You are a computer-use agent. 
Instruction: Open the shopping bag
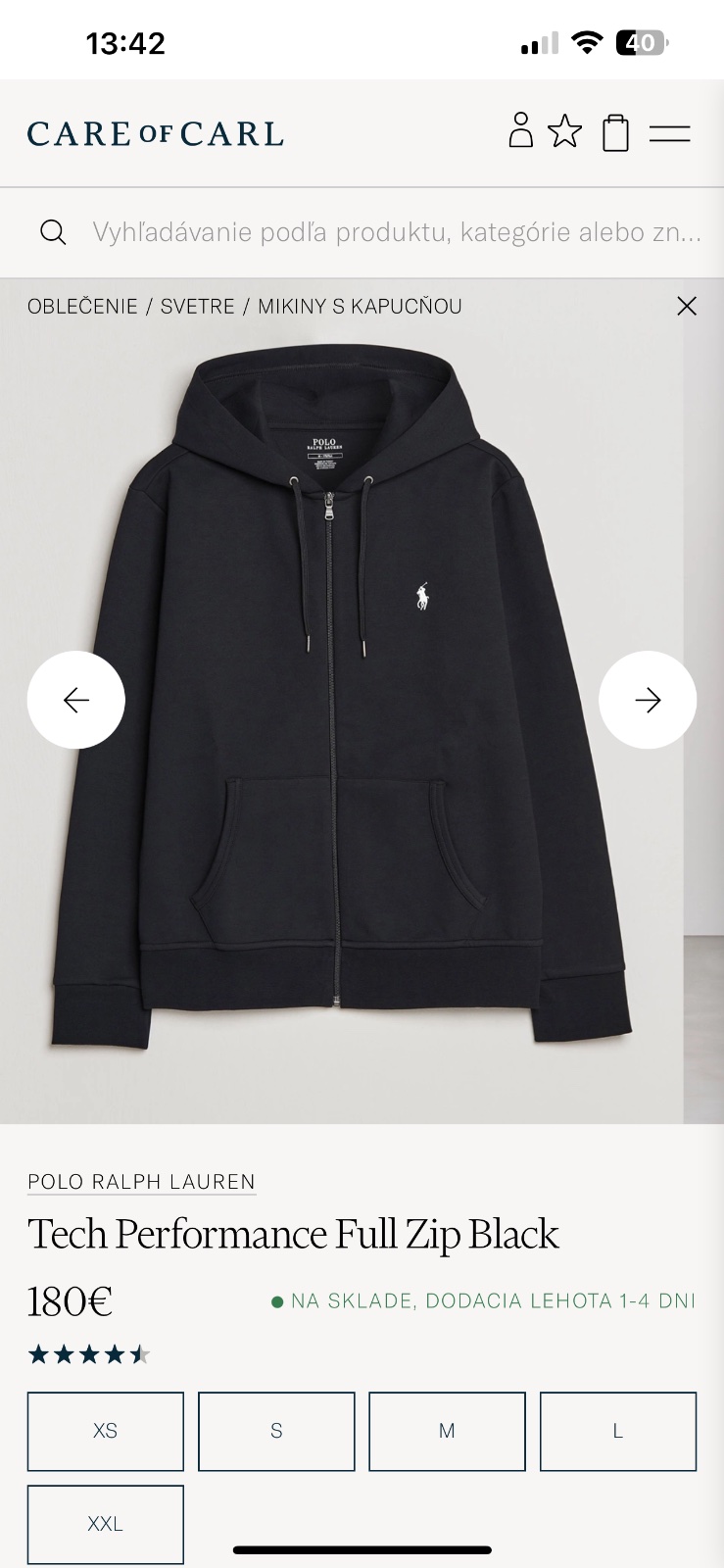pos(615,132)
